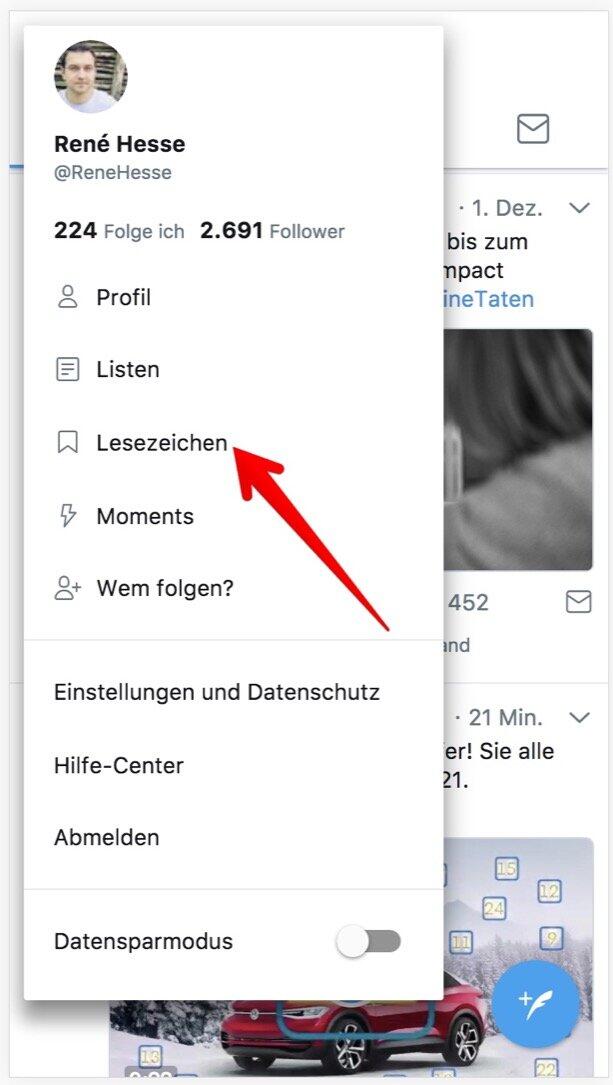Expand options on the 21 Min. tweet
This screenshot has height=1085, width=613.
click(579, 717)
